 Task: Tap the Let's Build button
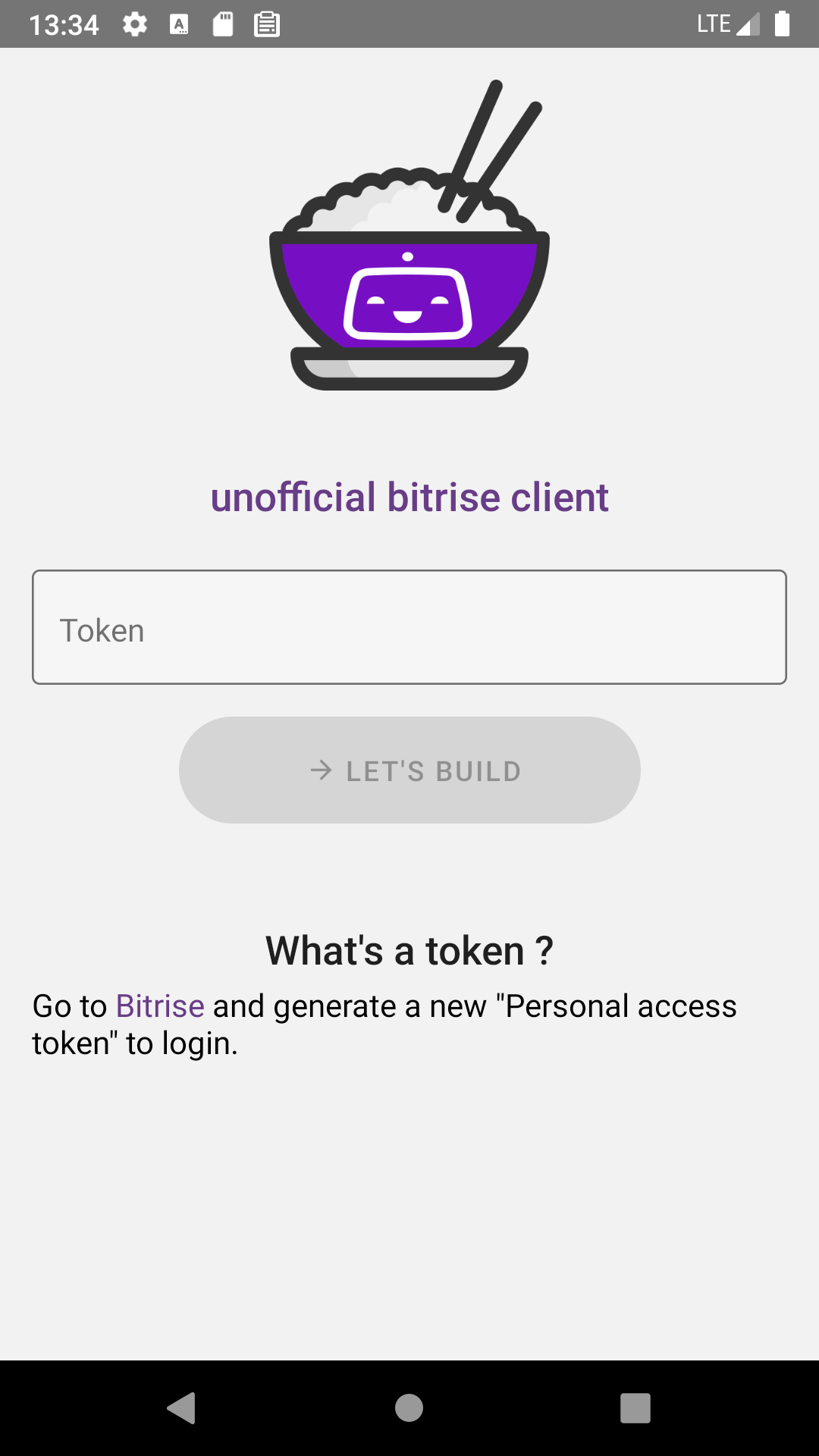[409, 770]
